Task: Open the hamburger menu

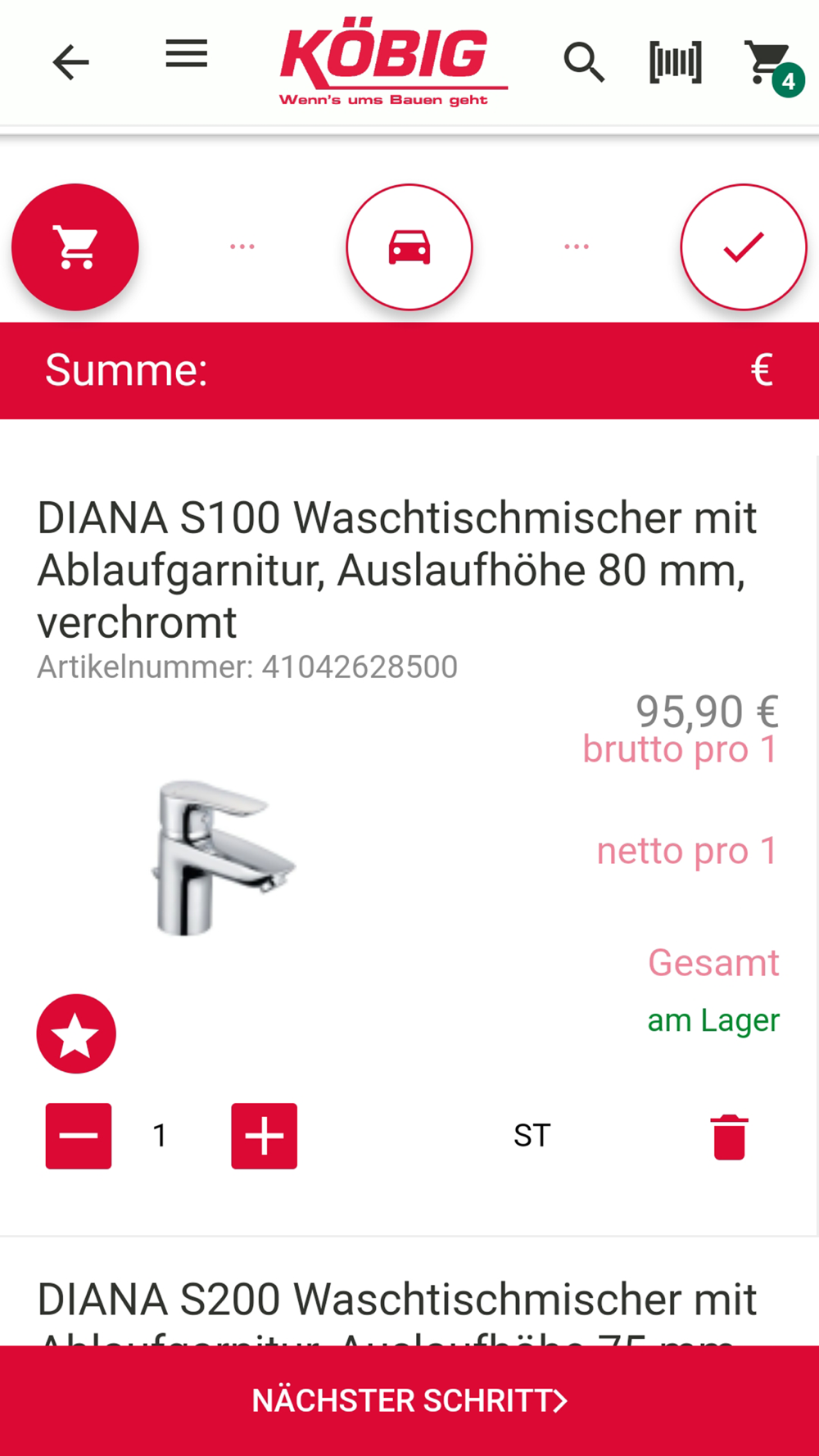Action: [186, 54]
